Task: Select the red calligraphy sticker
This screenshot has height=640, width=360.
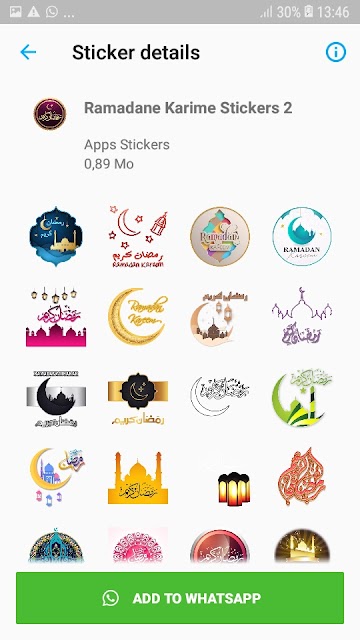Action: pos(302,476)
